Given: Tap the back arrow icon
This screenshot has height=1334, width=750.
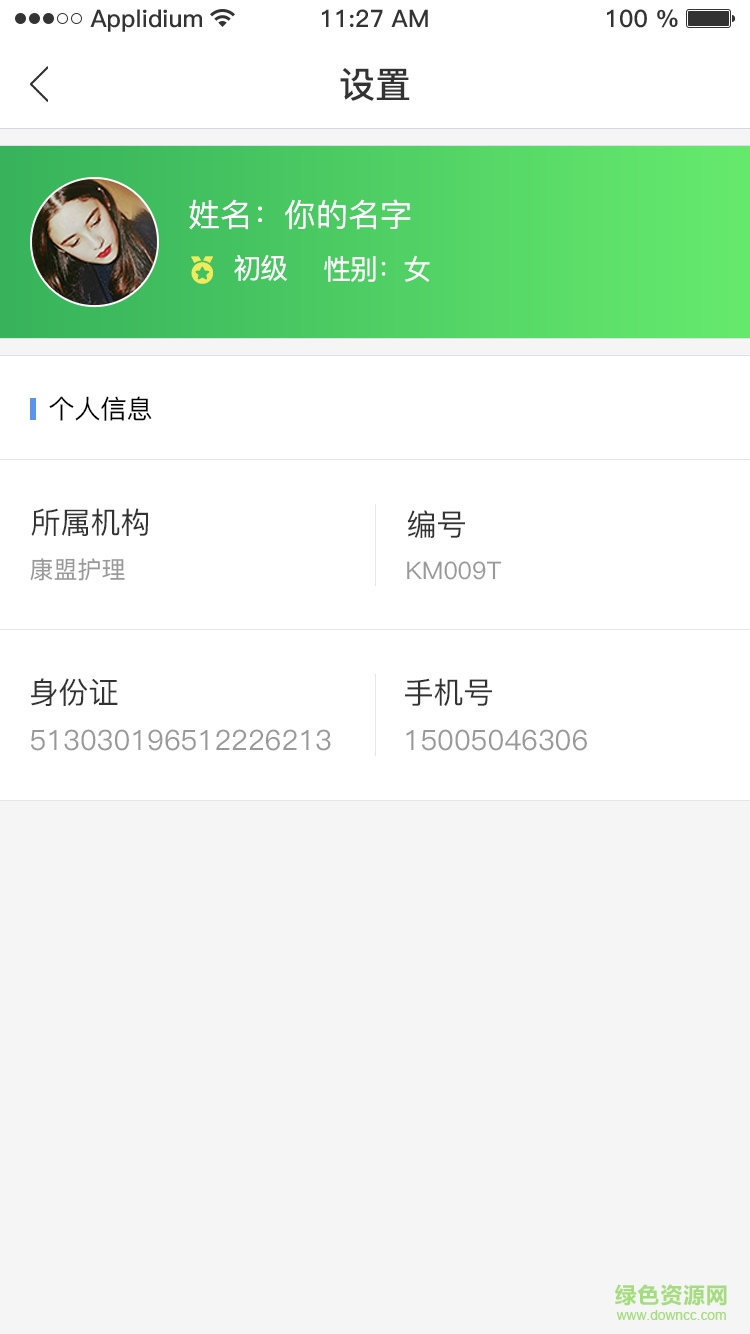Looking at the screenshot, I should click(38, 84).
